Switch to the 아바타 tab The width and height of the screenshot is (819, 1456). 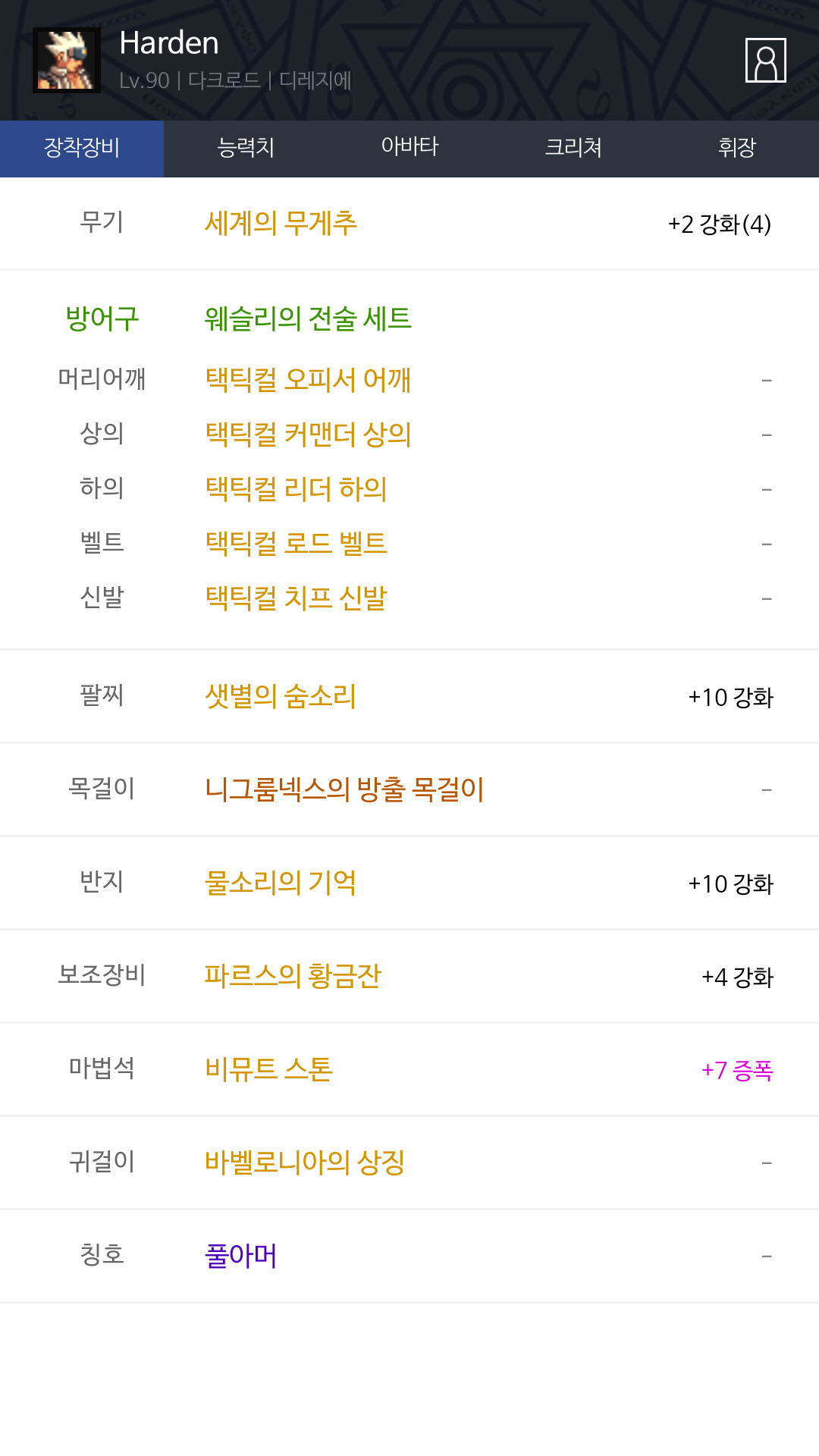coord(409,149)
